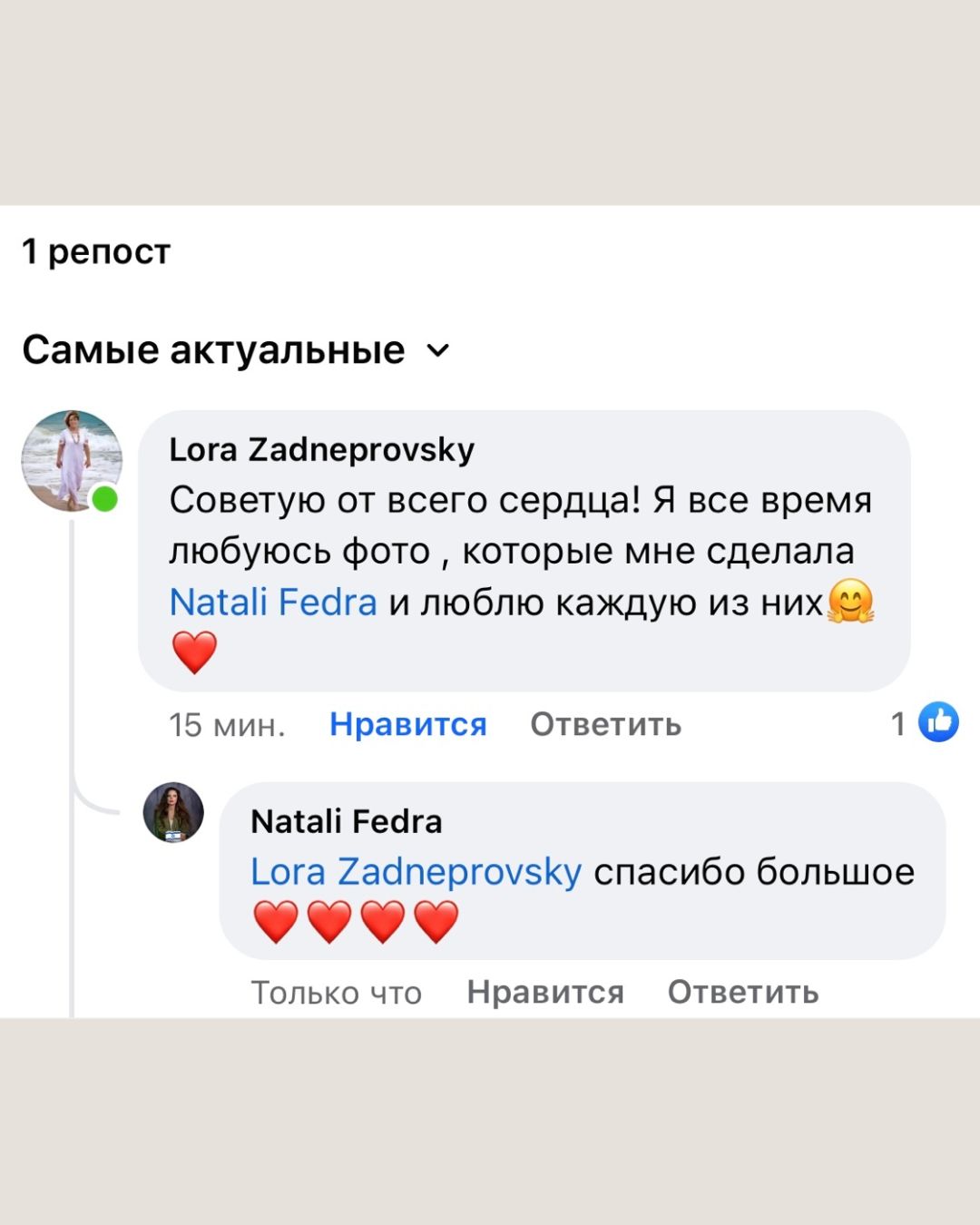The height and width of the screenshot is (1225, 980).
Task: Click the 15 мин timestamp on Lora's comment
Action: [x=227, y=724]
